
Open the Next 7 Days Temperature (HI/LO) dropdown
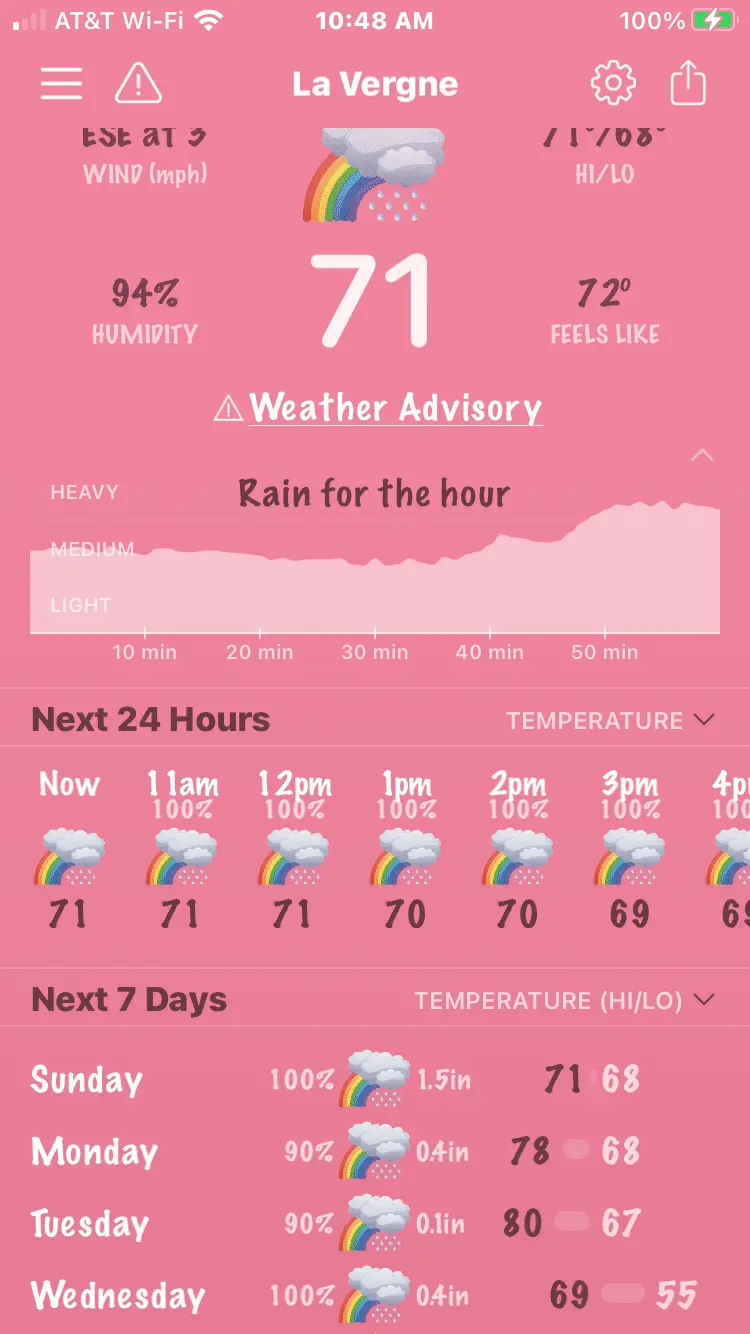pyautogui.click(x=564, y=1001)
